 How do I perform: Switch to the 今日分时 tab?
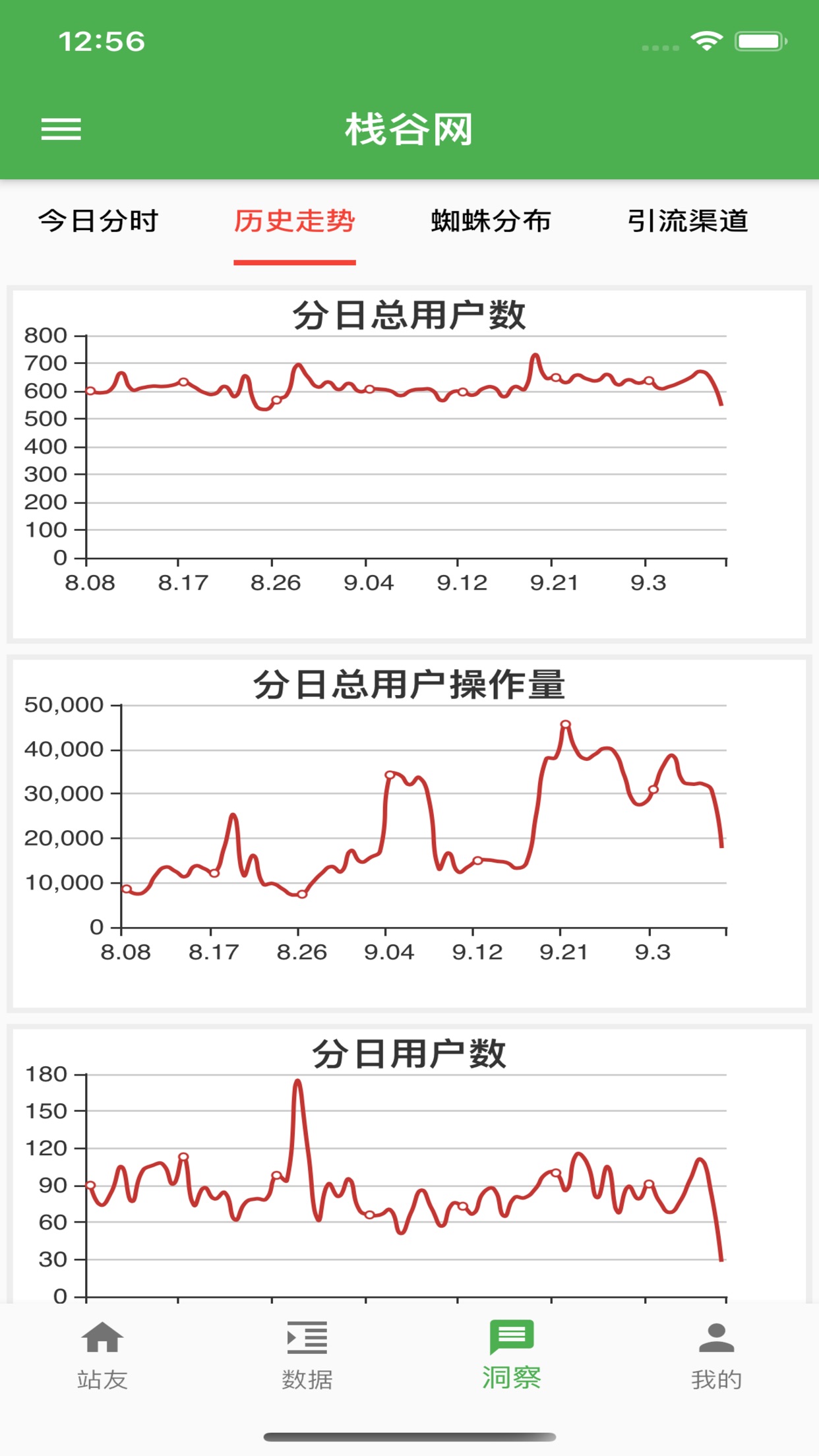[98, 221]
